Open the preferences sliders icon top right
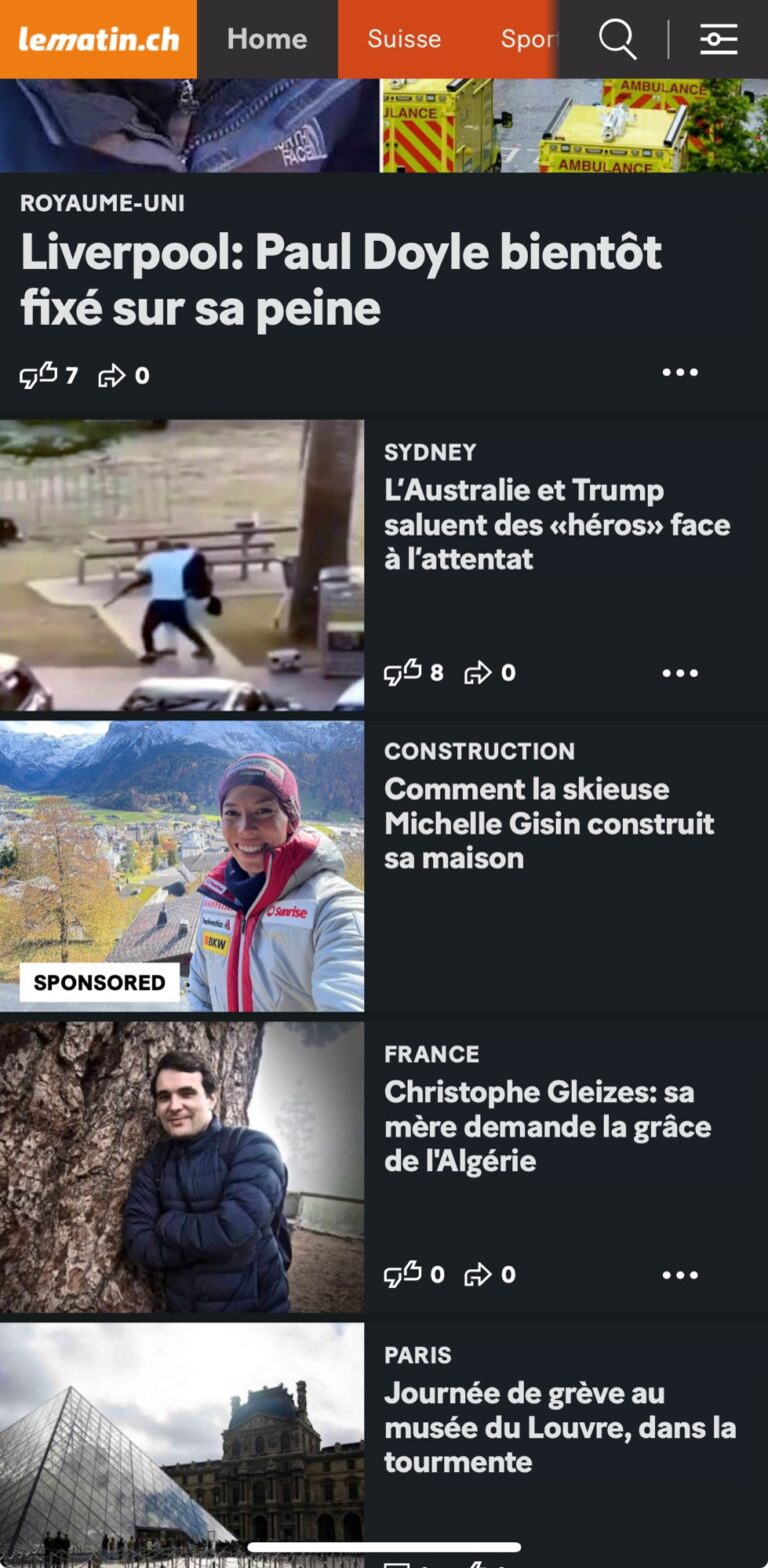768x1568 pixels. [719, 39]
